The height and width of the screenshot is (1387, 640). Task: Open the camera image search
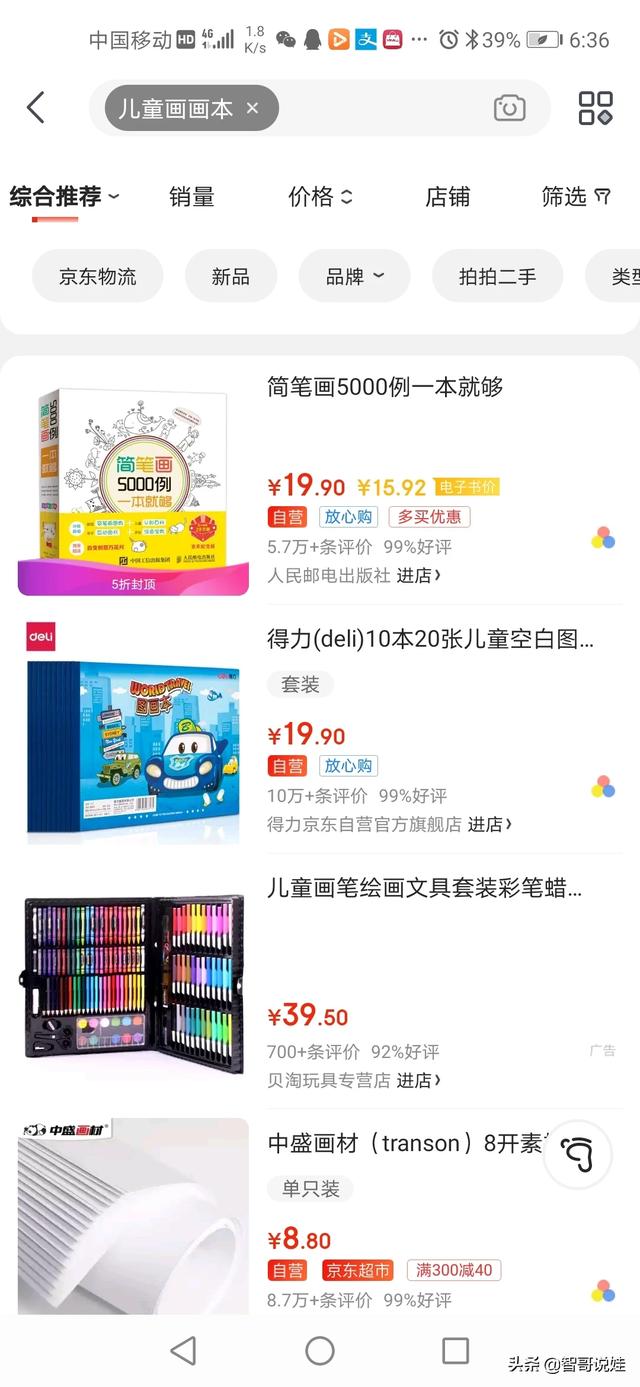click(509, 108)
